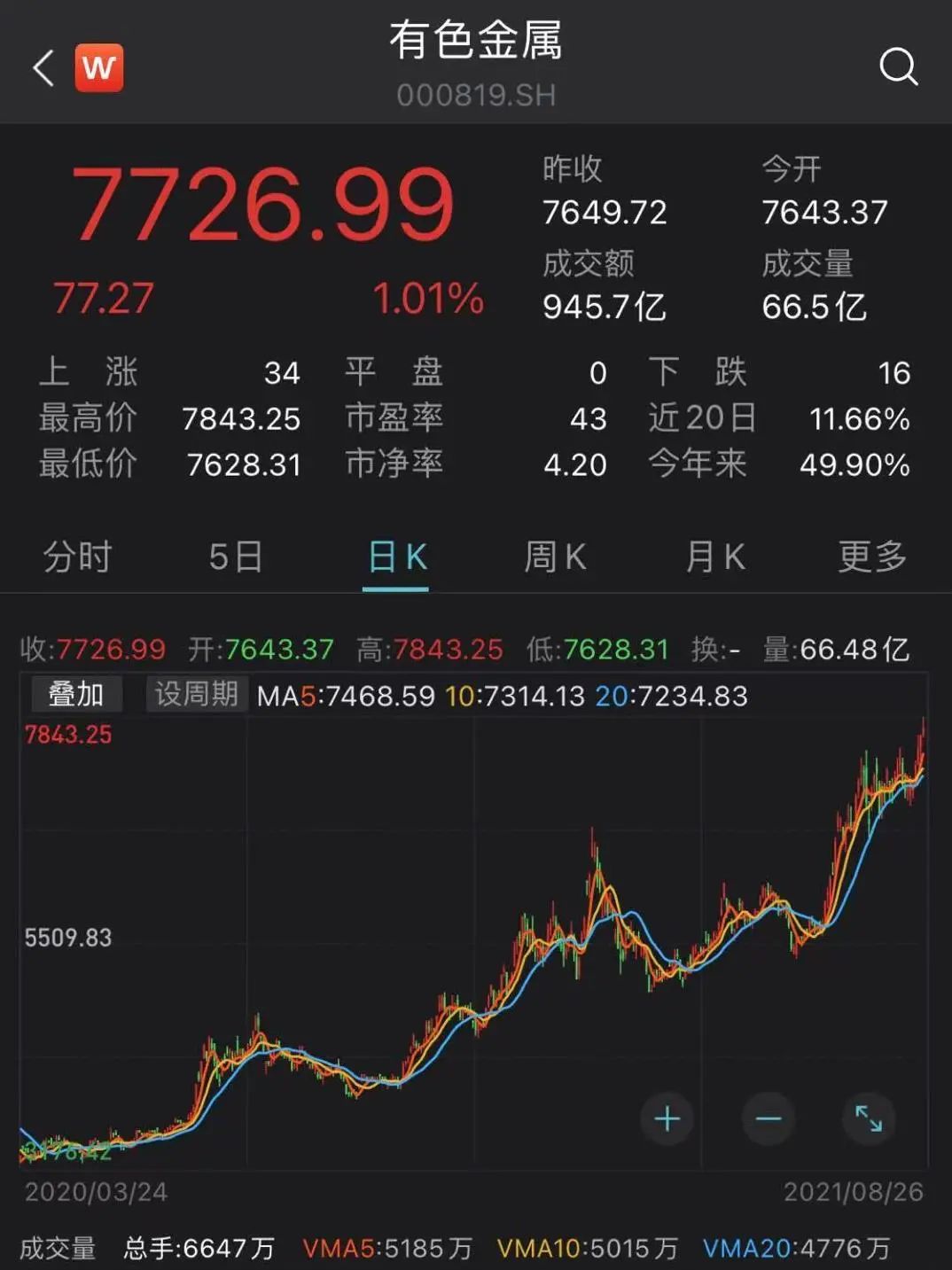Switch to the 分时 intraday tab
Image resolution: width=952 pixels, height=1270 pixels.
click(78, 558)
